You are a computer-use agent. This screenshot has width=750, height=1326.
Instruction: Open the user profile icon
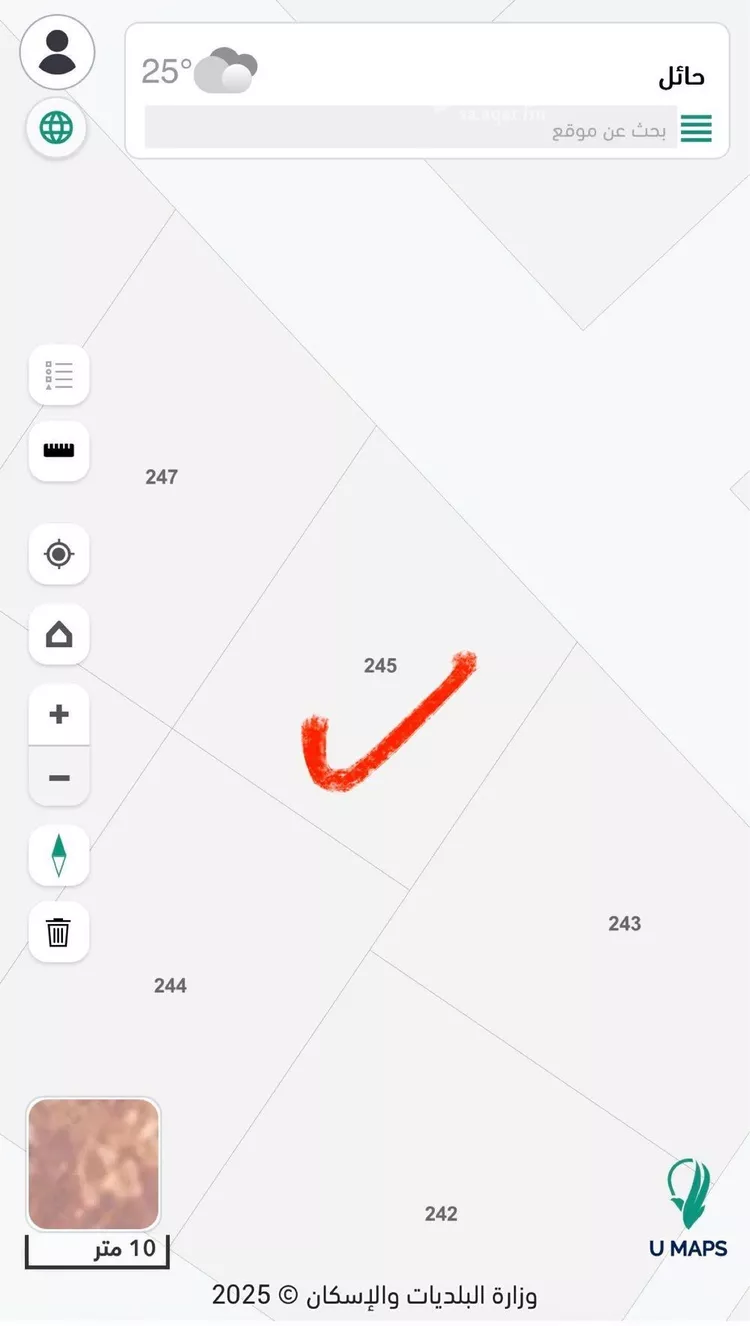57,52
